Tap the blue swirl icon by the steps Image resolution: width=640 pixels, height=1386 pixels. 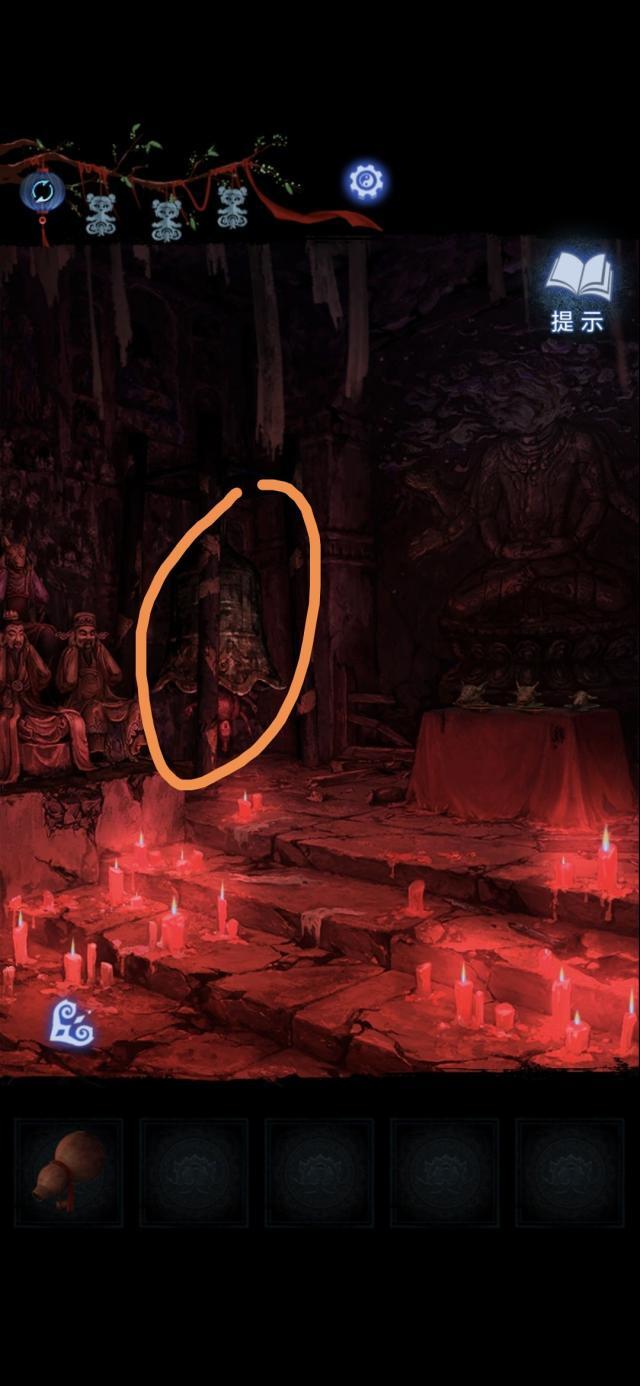click(73, 1022)
